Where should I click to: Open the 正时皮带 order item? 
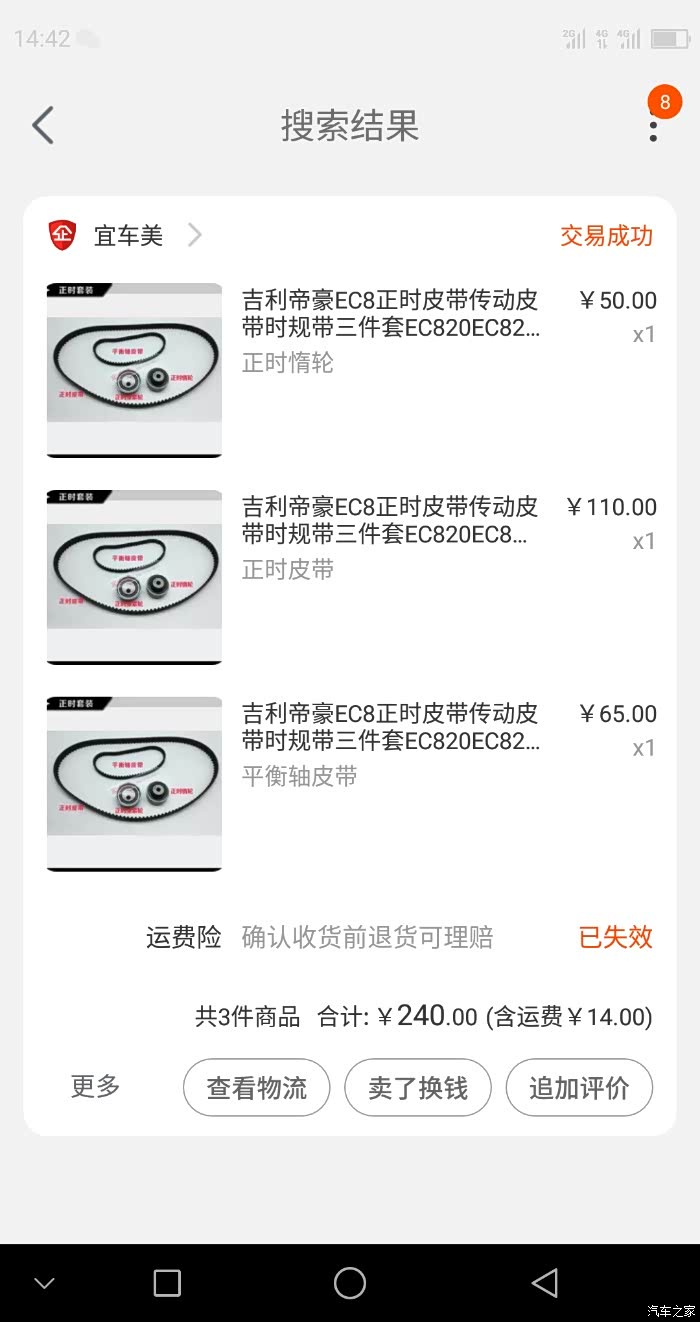pos(390,539)
